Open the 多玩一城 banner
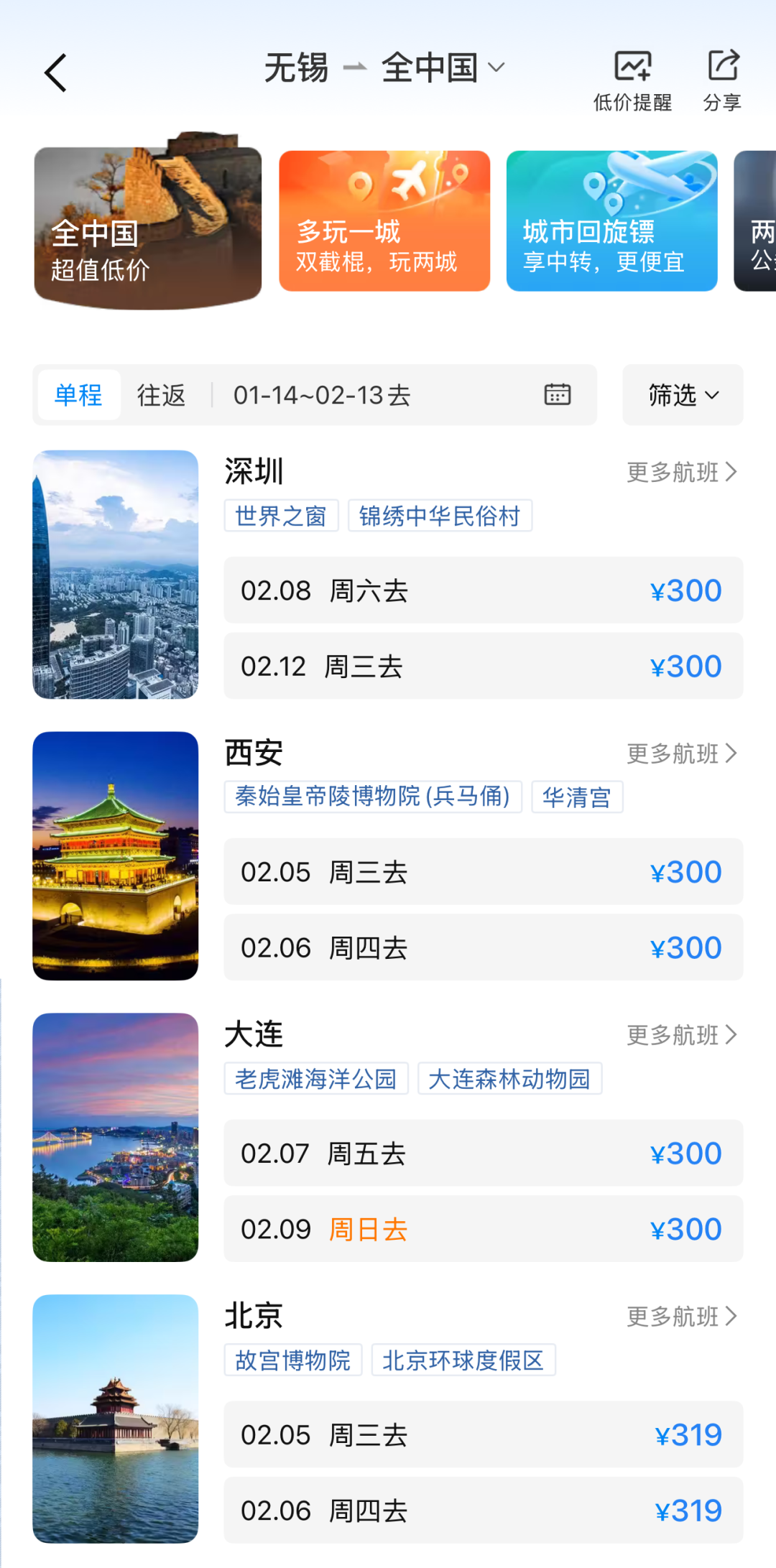This screenshot has height=1568, width=776. [384, 221]
